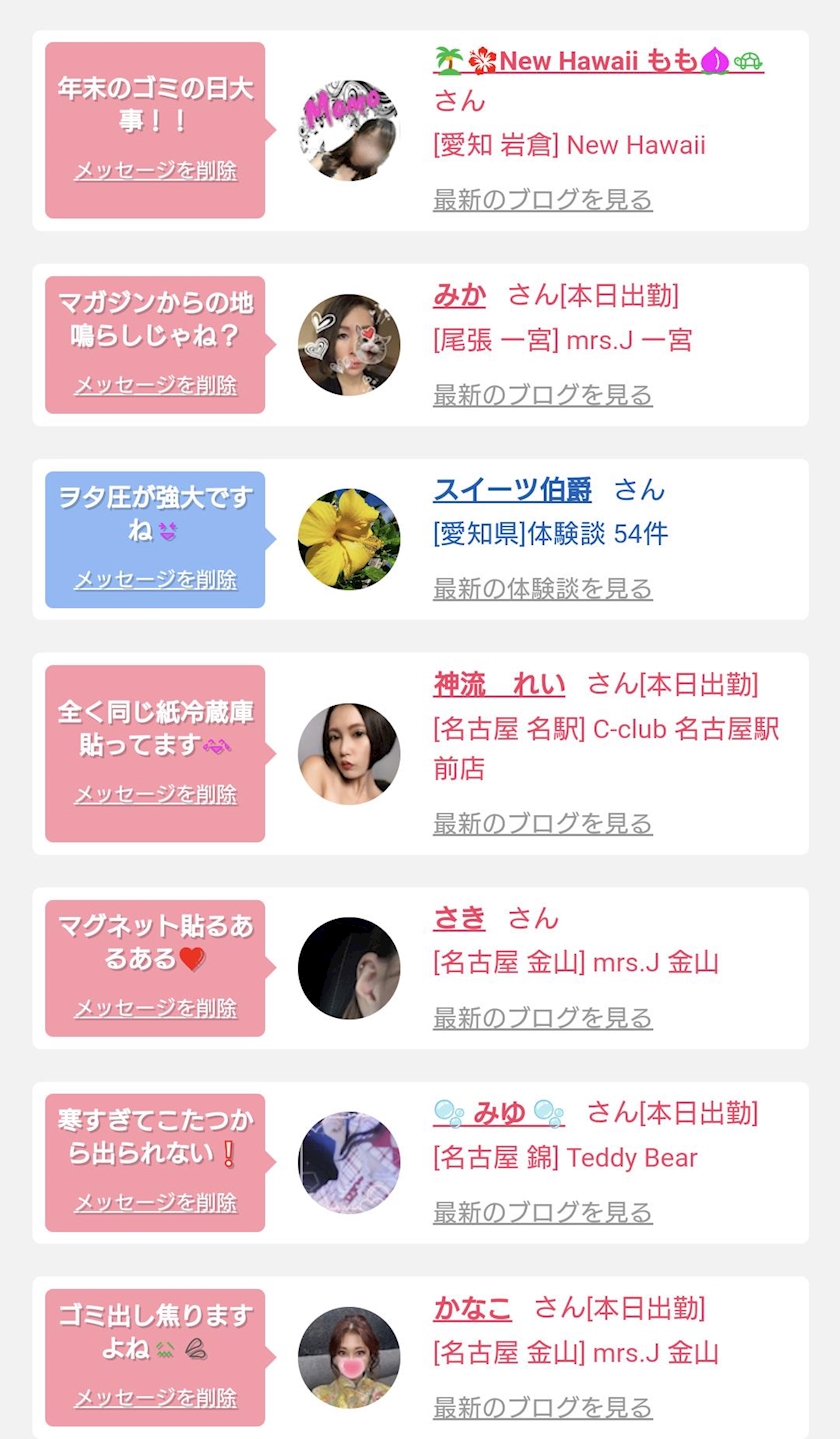Delete the 全く同じ紙冷蔵庫 message
This screenshot has height=1439, width=840.
tap(155, 794)
